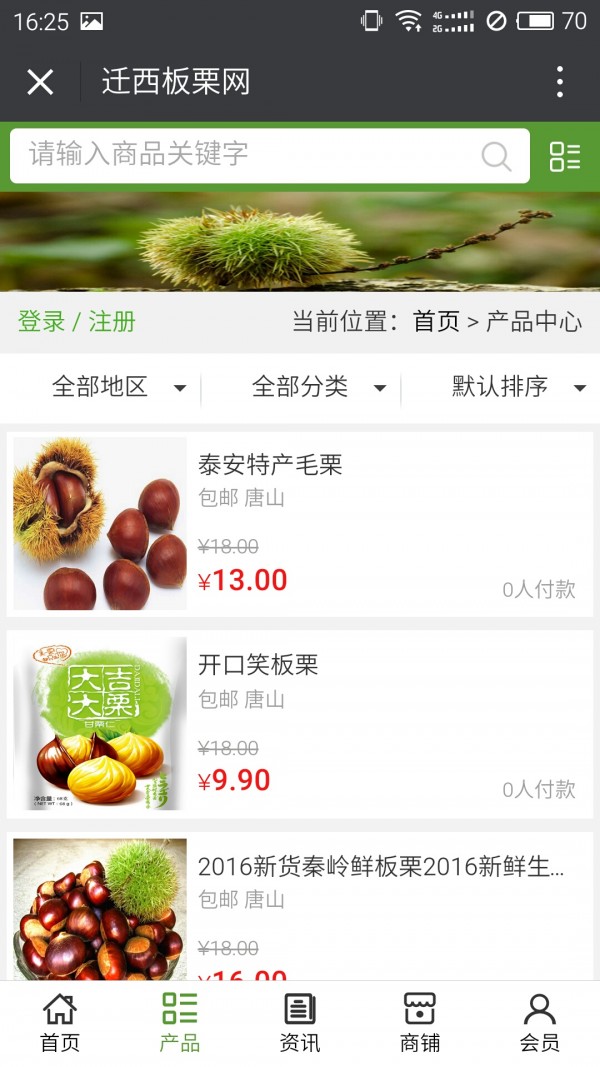This screenshot has width=600, height=1067.
Task: Open 注册 registration link
Action: 112,322
